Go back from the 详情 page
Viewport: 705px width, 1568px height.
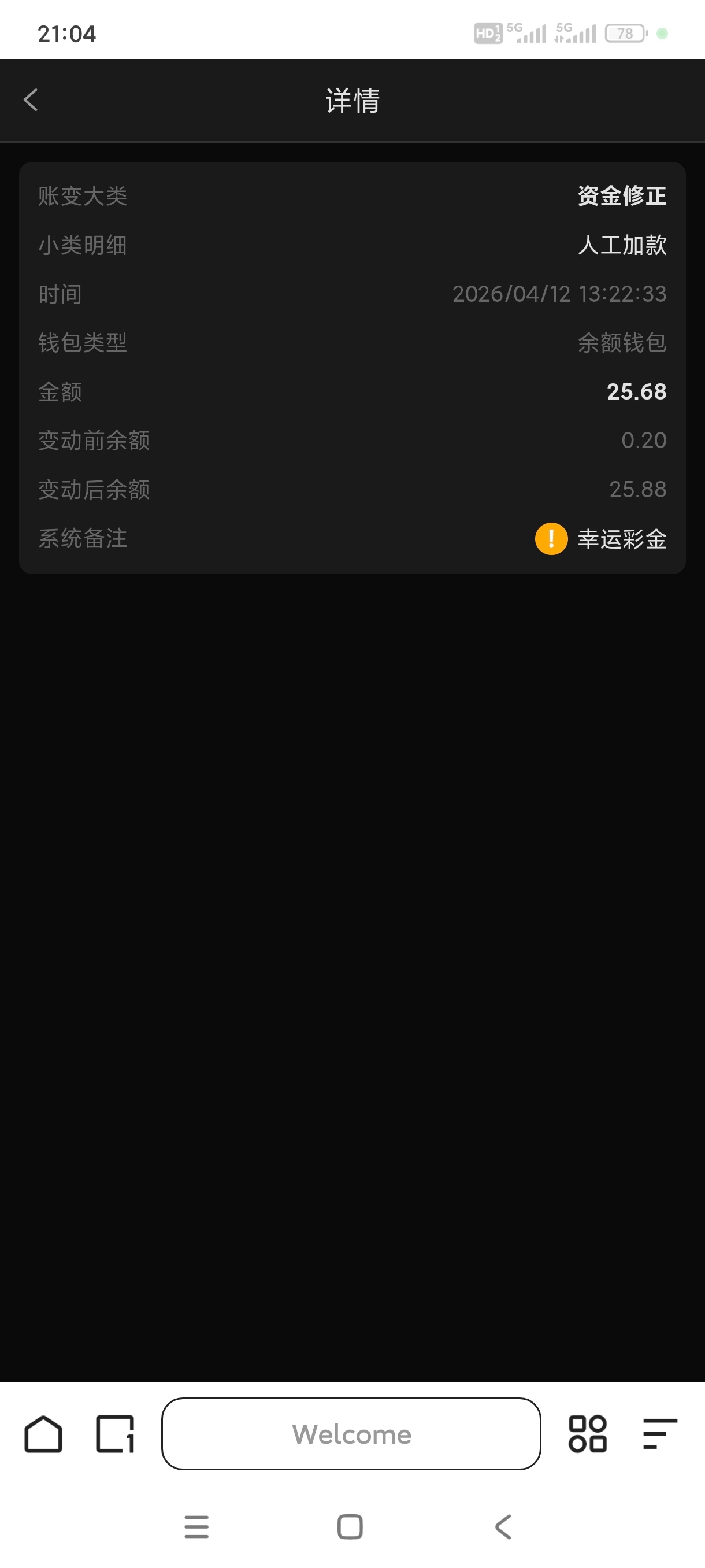[31, 100]
